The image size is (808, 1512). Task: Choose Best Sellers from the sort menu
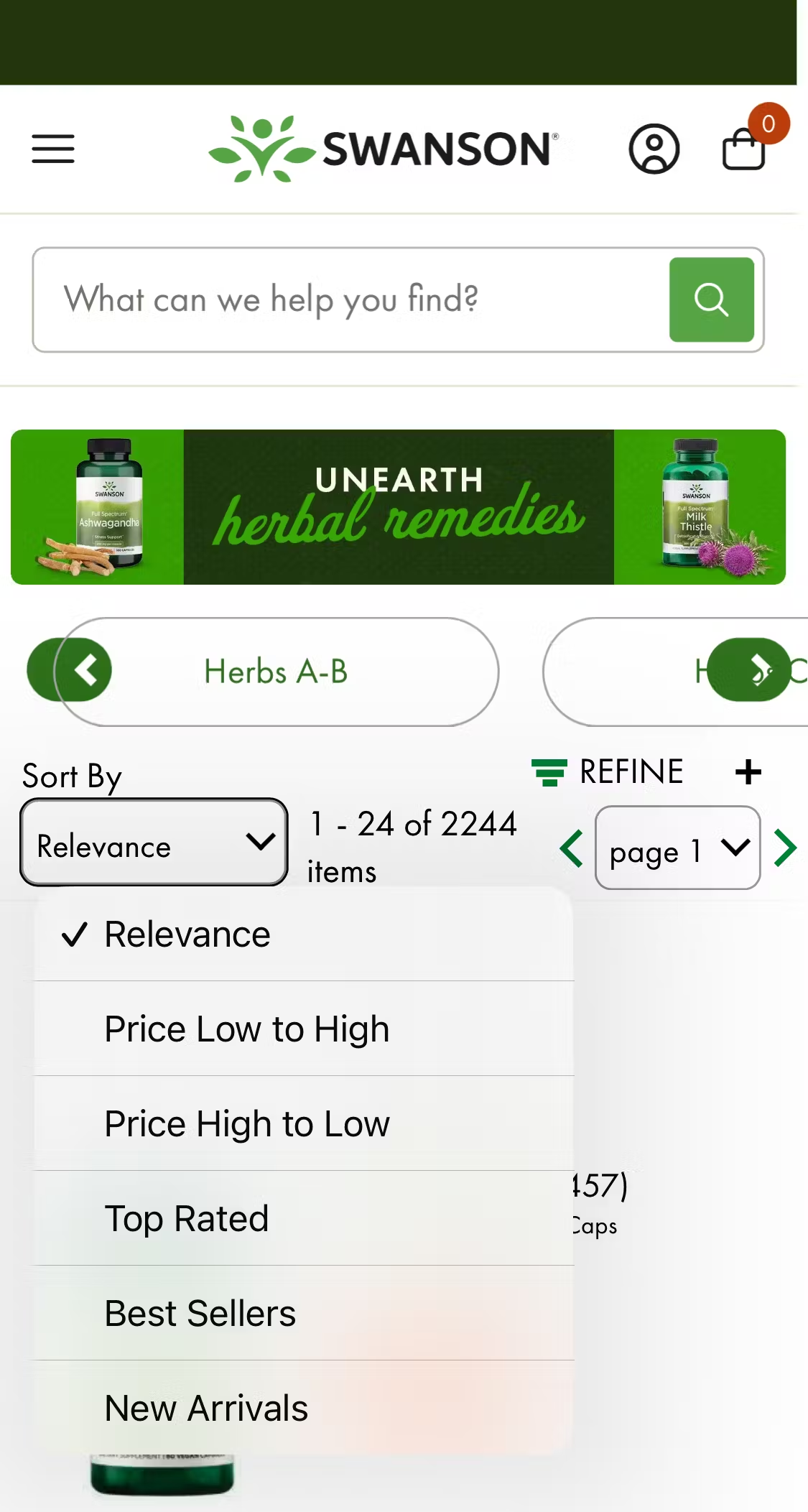pyautogui.click(x=200, y=1313)
